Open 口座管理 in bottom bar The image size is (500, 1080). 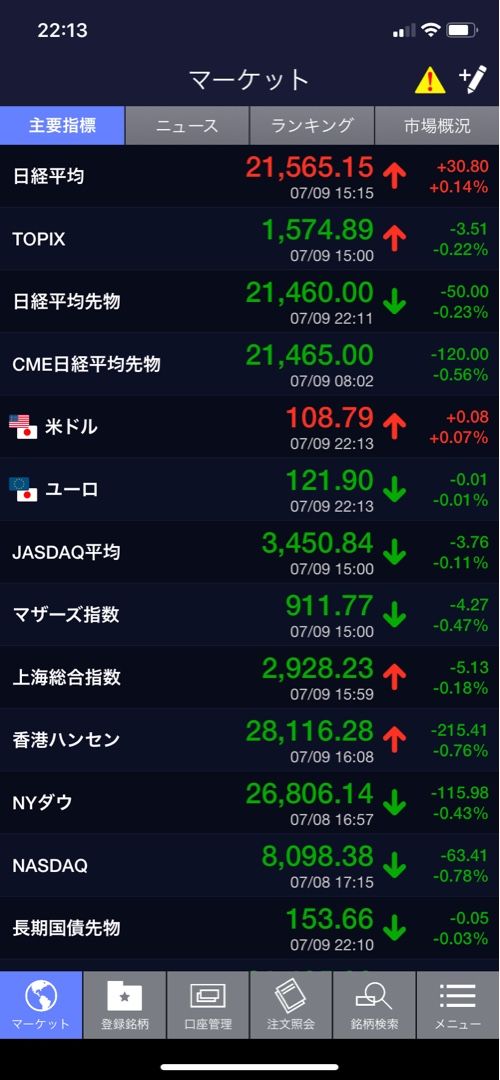pyautogui.click(x=208, y=1005)
